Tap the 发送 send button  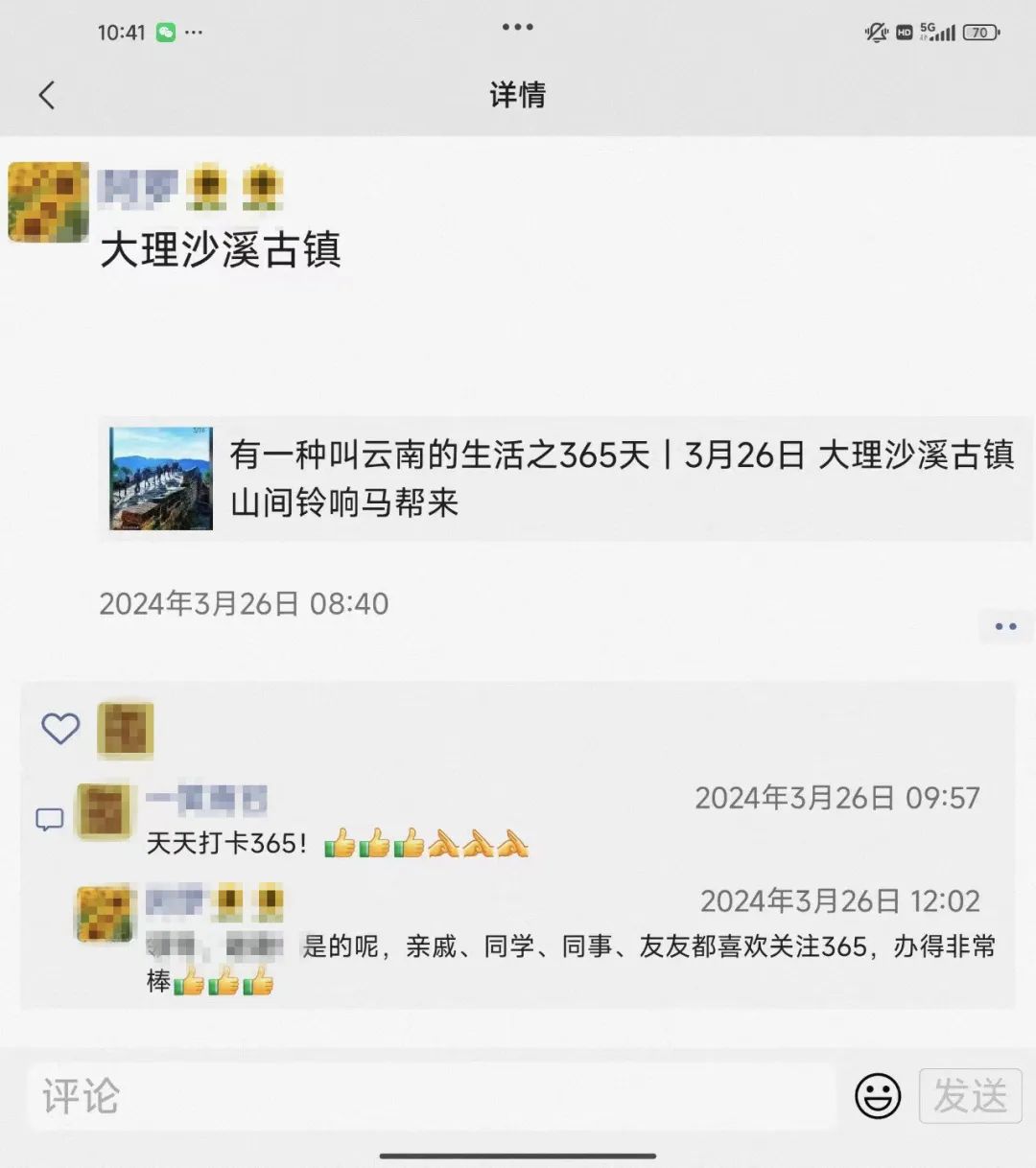pyautogui.click(x=970, y=1095)
